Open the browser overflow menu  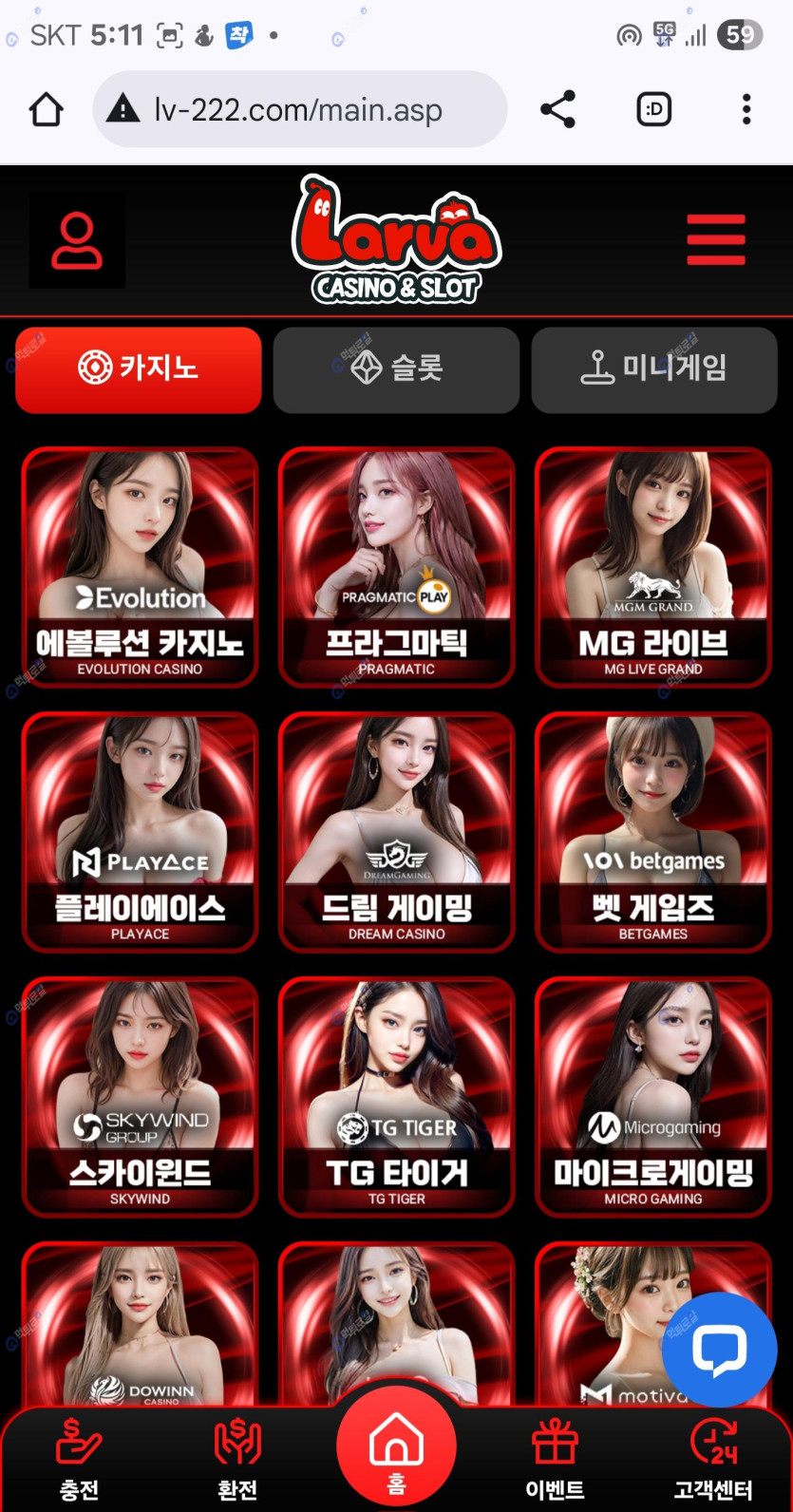746,109
